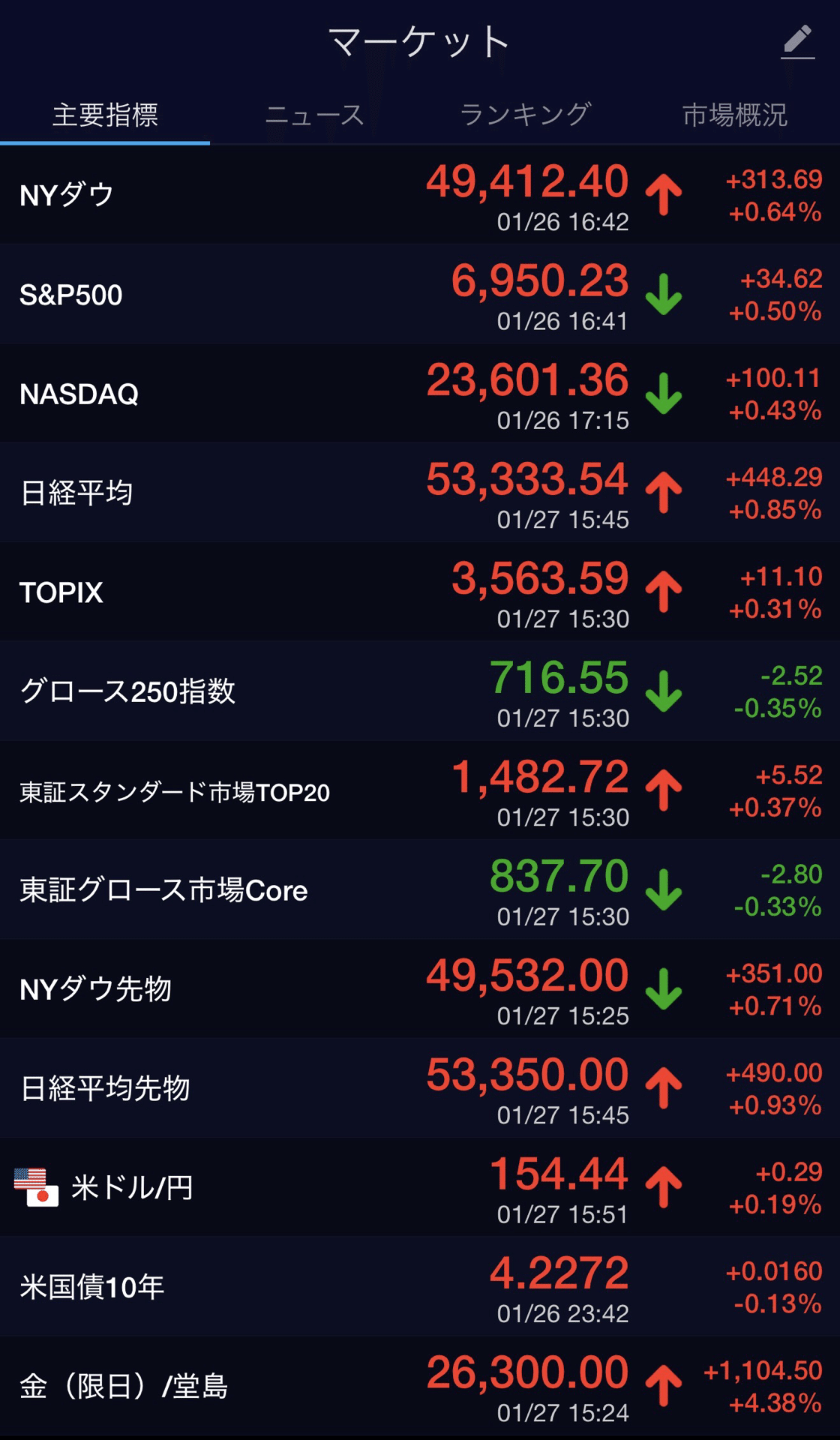Click the down arrow beside グロース250指数
The height and width of the screenshot is (1440, 840).
[x=662, y=691]
